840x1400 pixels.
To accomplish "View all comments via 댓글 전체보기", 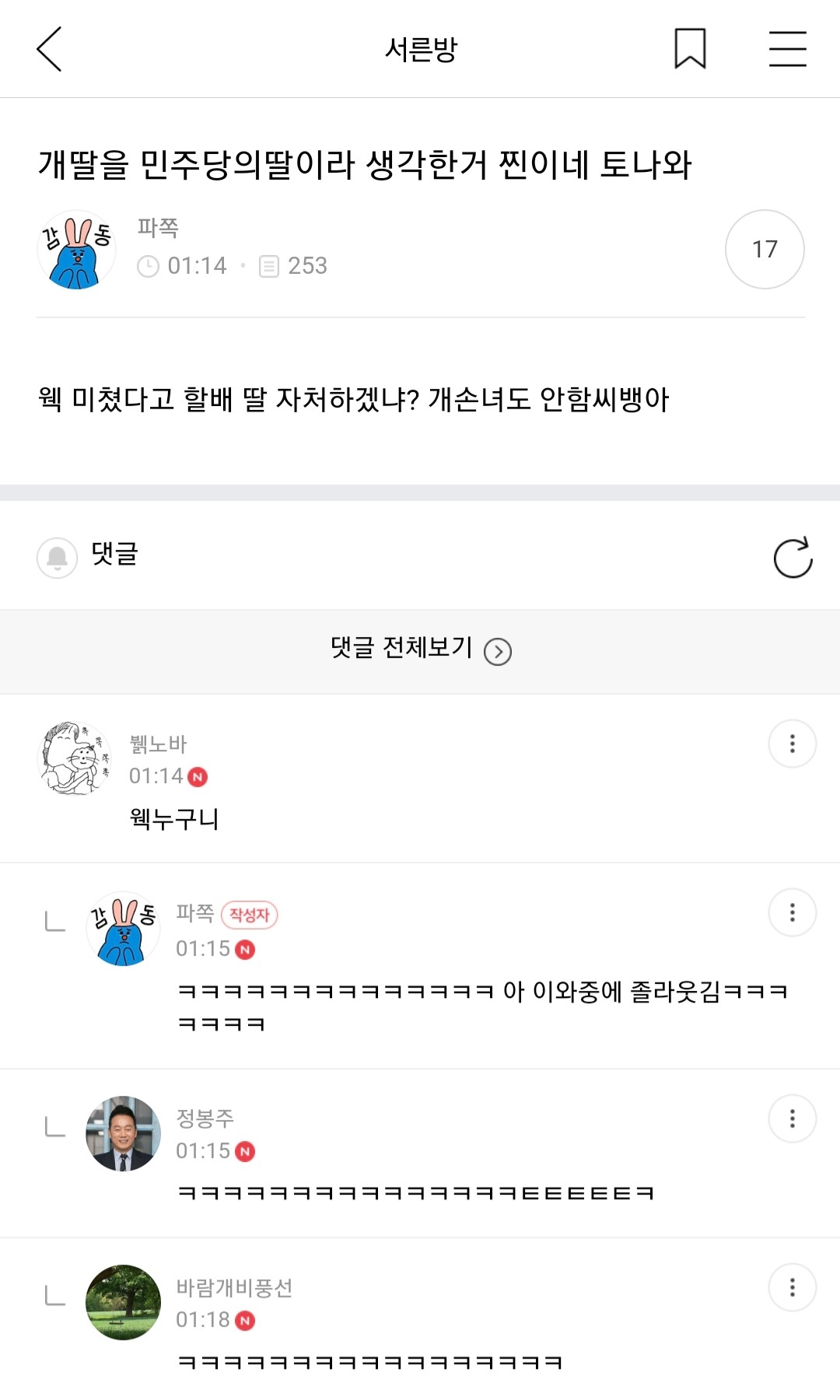I will [x=420, y=649].
